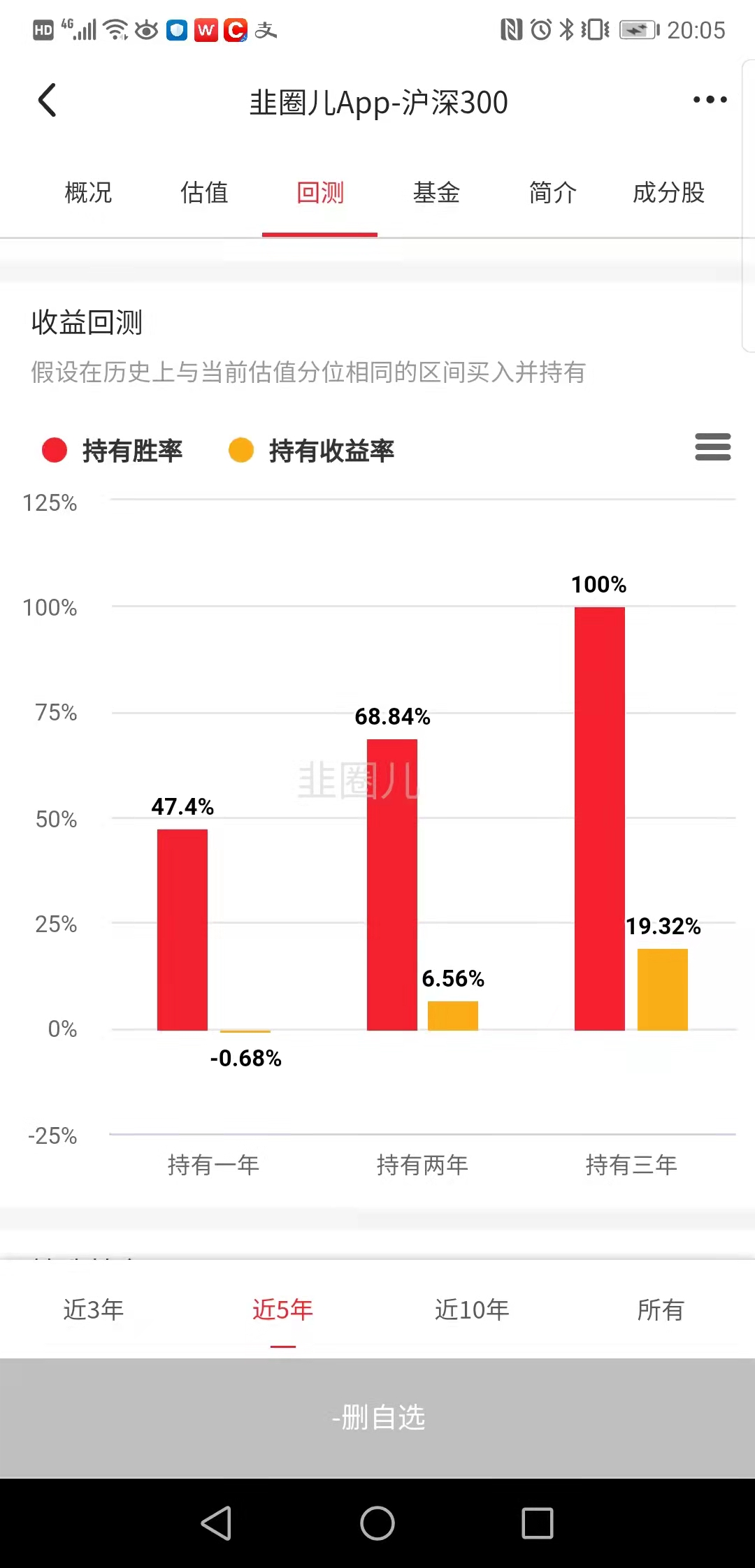
Task: Go back using the header arrow
Action: [x=47, y=100]
